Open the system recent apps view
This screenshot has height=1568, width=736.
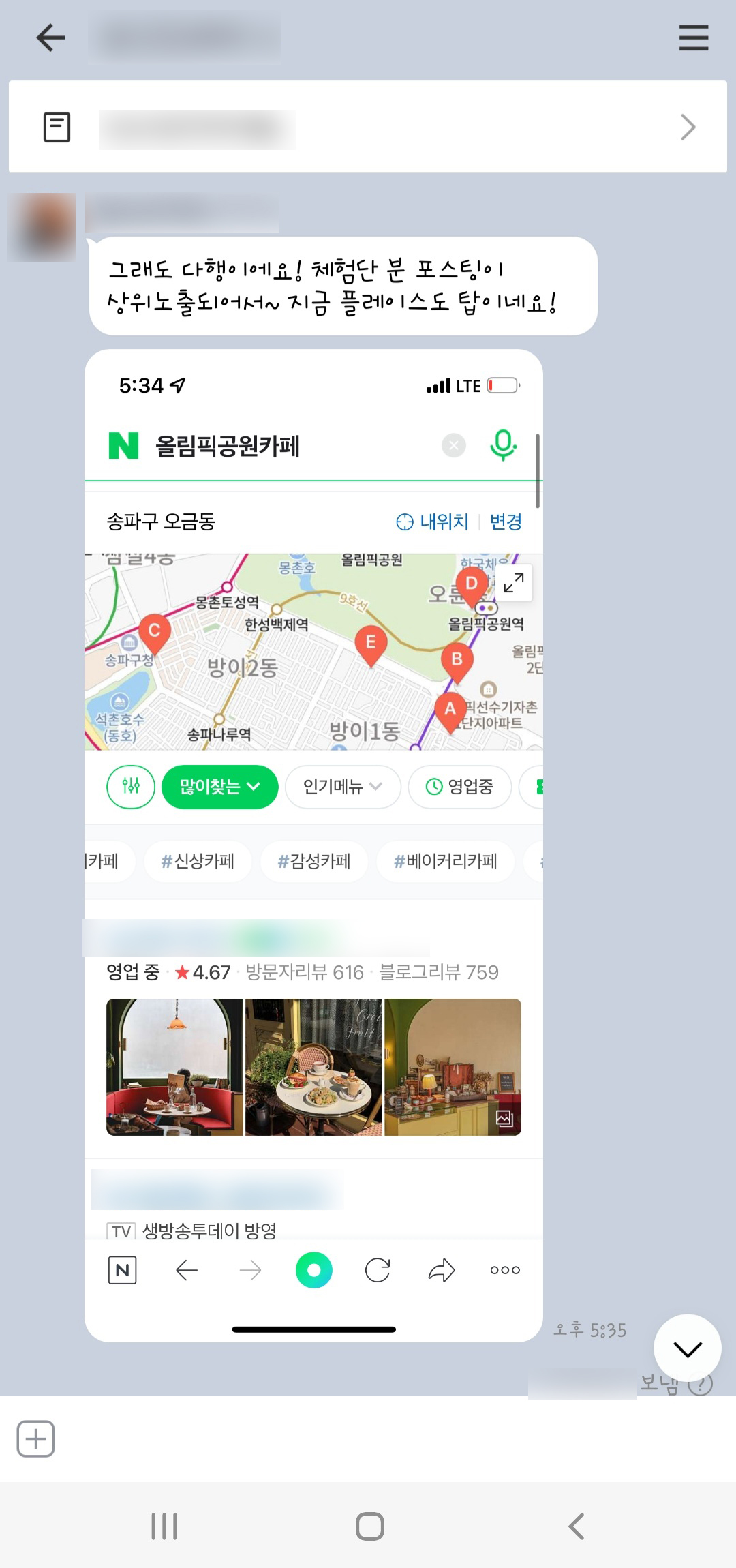[x=164, y=1526]
